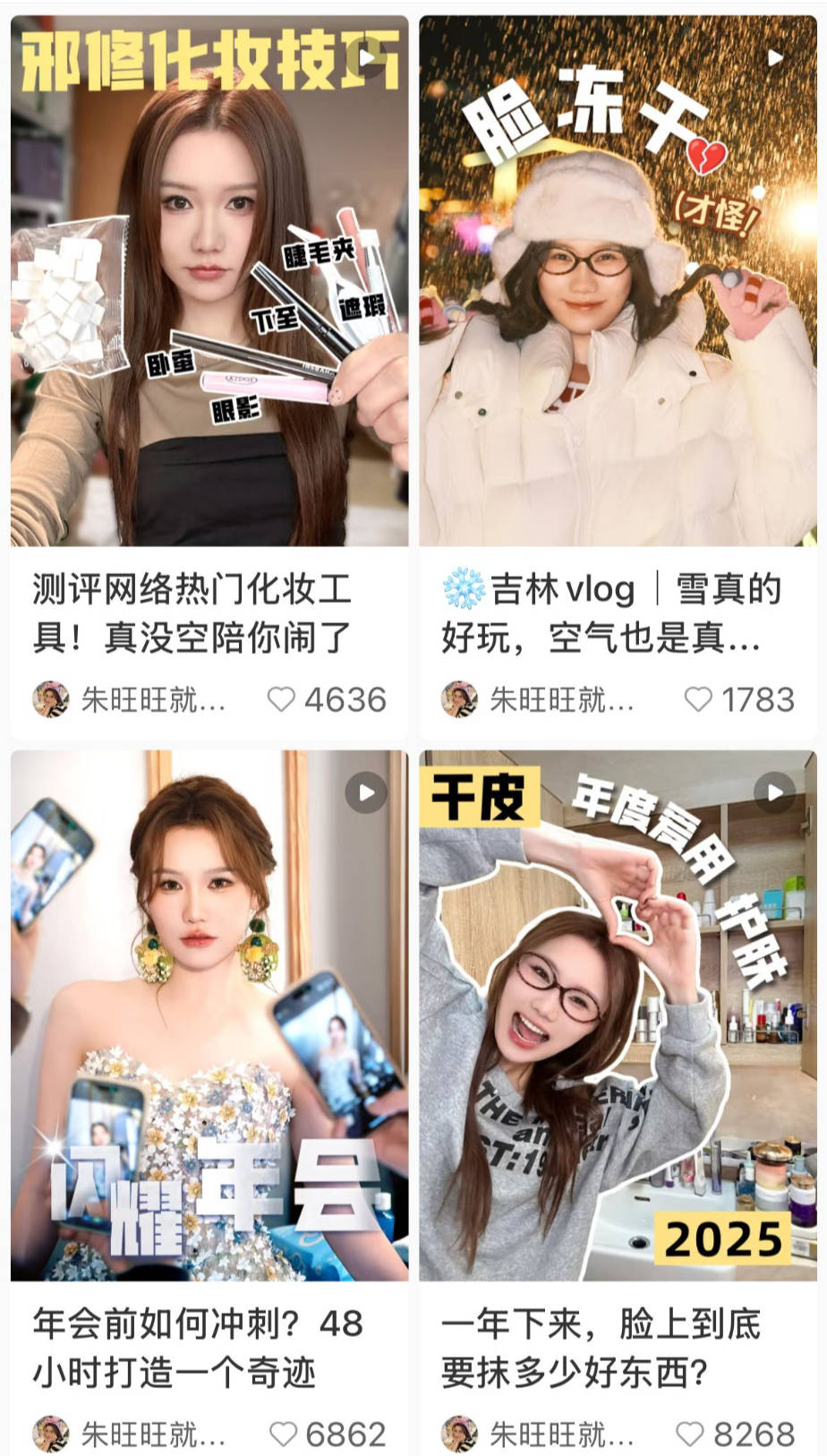Open the 吉林 vlog snow video
This screenshot has width=827, height=1456.
pyautogui.click(x=618, y=280)
